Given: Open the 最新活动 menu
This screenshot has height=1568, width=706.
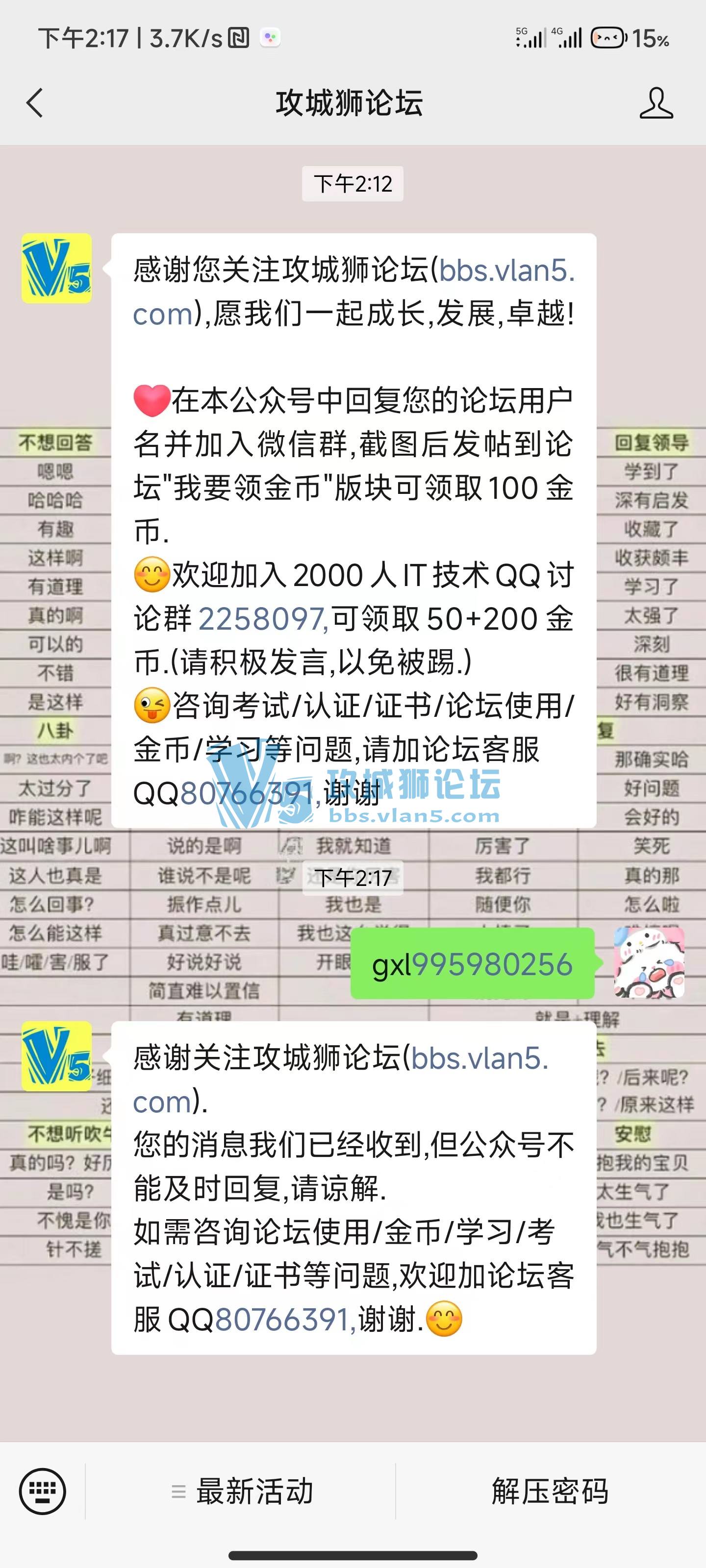Looking at the screenshot, I should pyautogui.click(x=241, y=1491).
